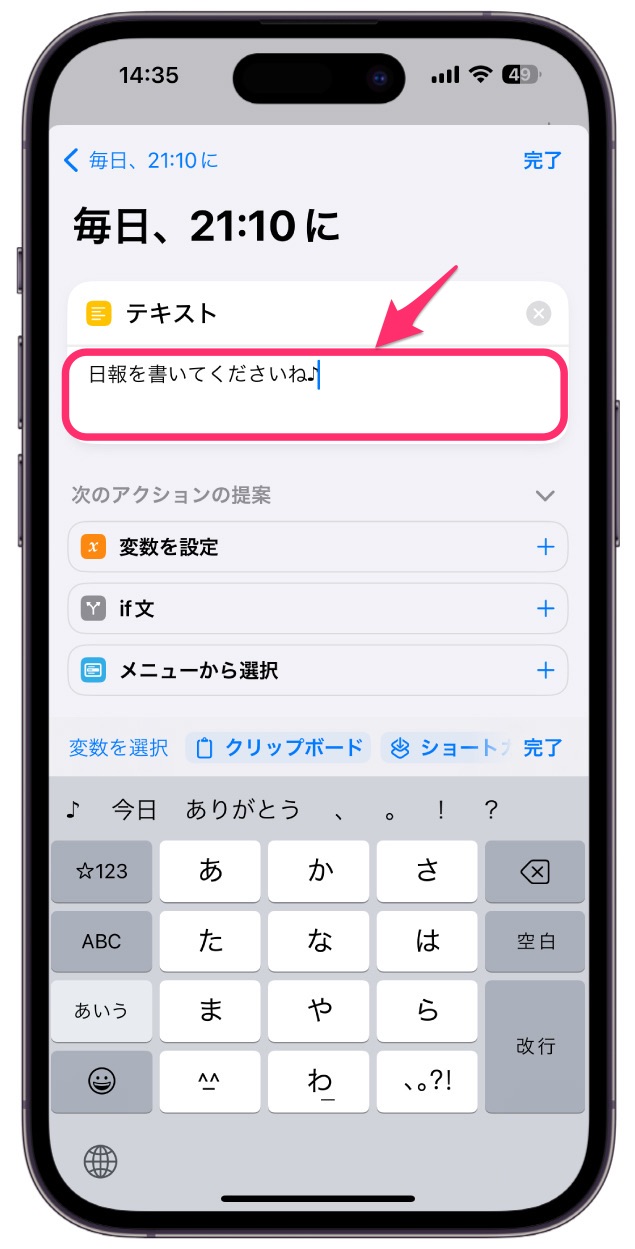This screenshot has width=635, height=1249.
Task: Add the メニューから選択 action
Action: click(x=546, y=671)
